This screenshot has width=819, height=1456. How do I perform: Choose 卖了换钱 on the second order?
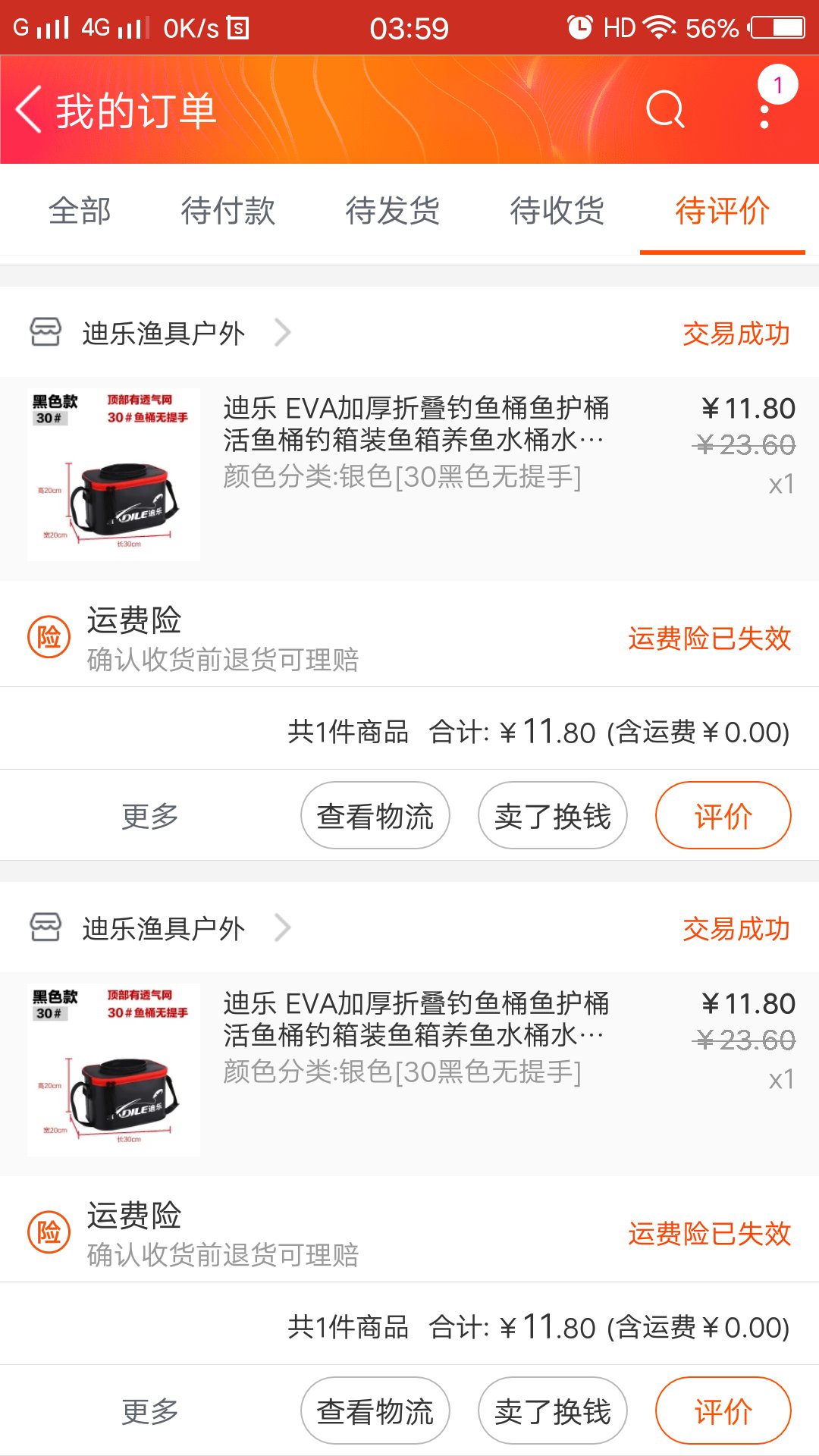click(x=553, y=1411)
